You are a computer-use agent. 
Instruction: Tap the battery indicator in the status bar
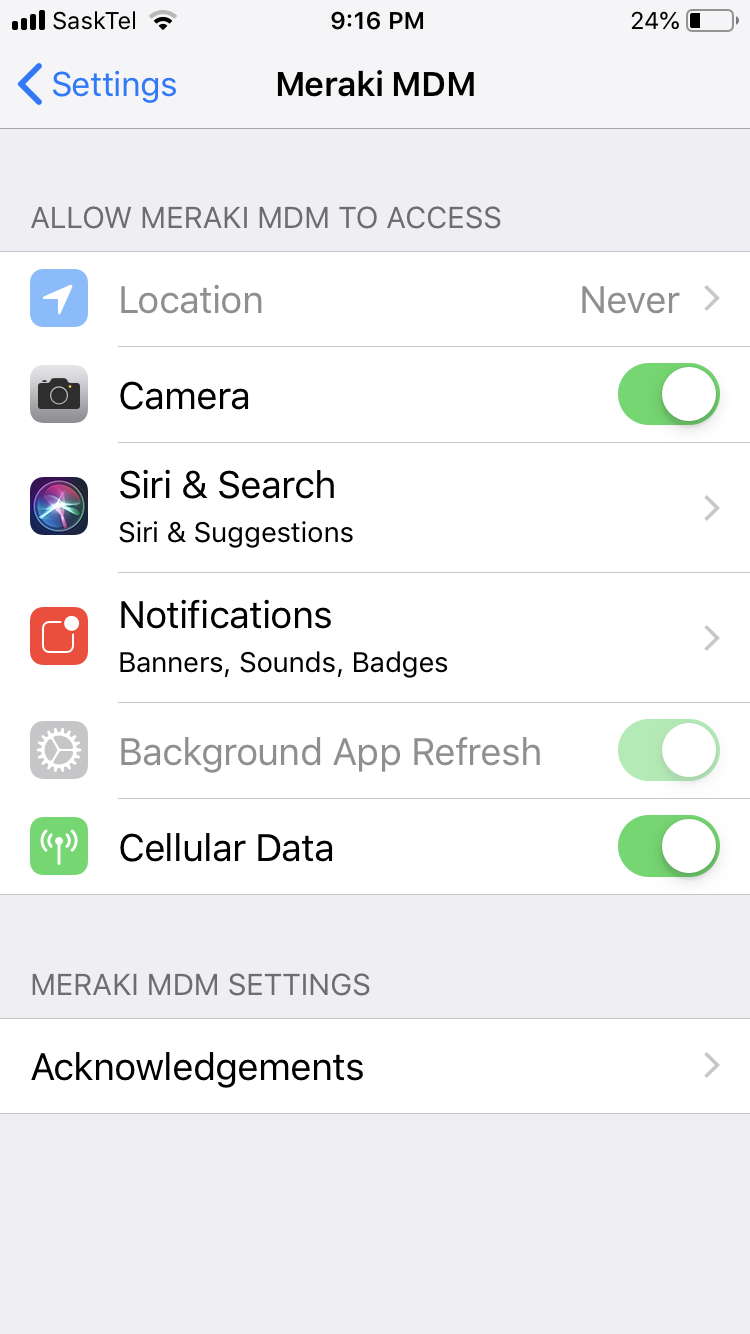point(712,18)
